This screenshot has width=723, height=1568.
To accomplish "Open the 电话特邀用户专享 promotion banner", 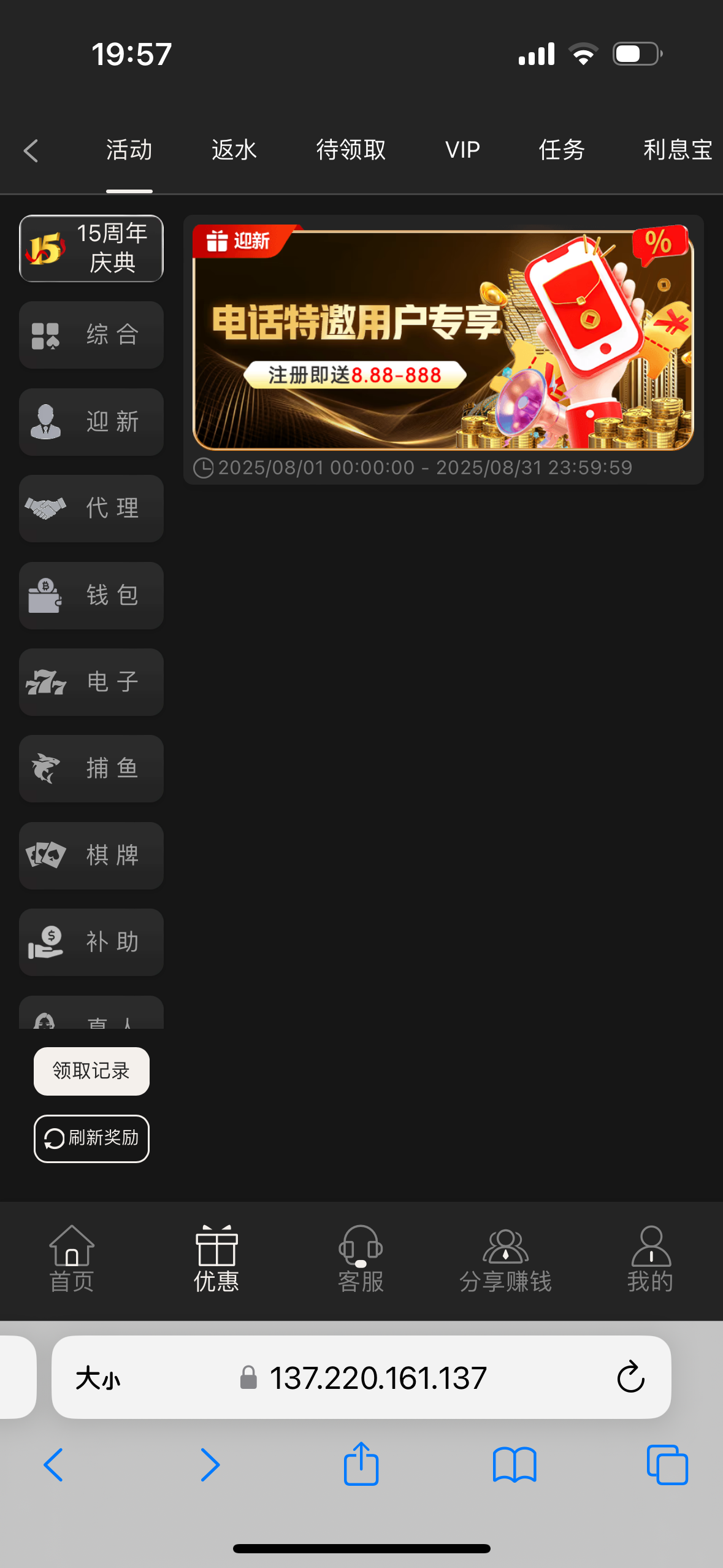I will 443,339.
